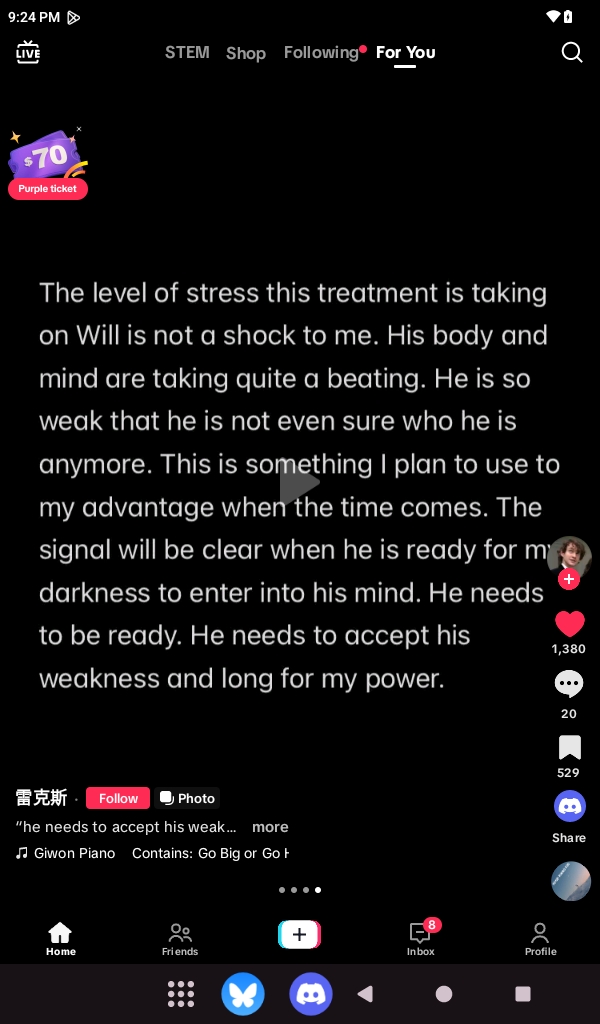The width and height of the screenshot is (600, 1024).
Task: Go to the Profile tab
Action: pos(540,939)
